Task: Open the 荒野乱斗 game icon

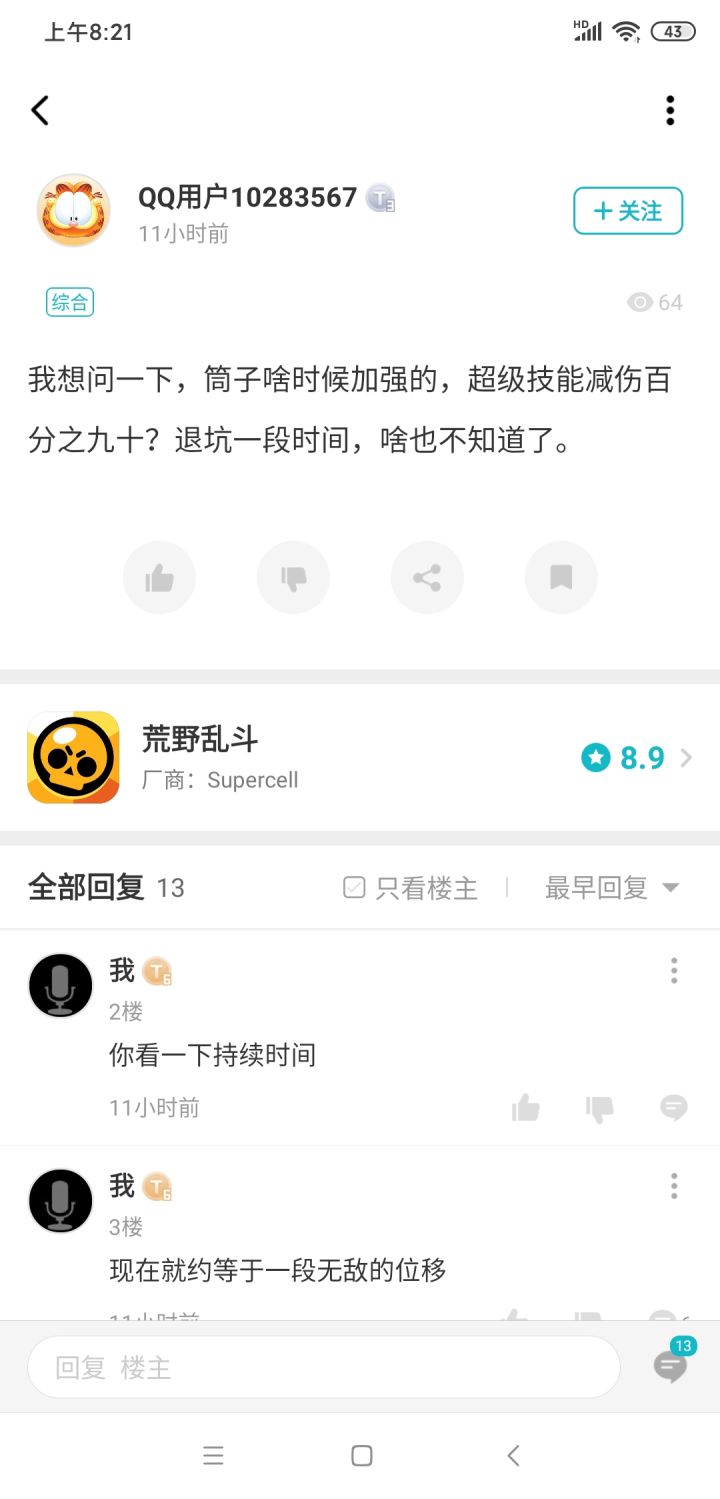Action: 71,757
